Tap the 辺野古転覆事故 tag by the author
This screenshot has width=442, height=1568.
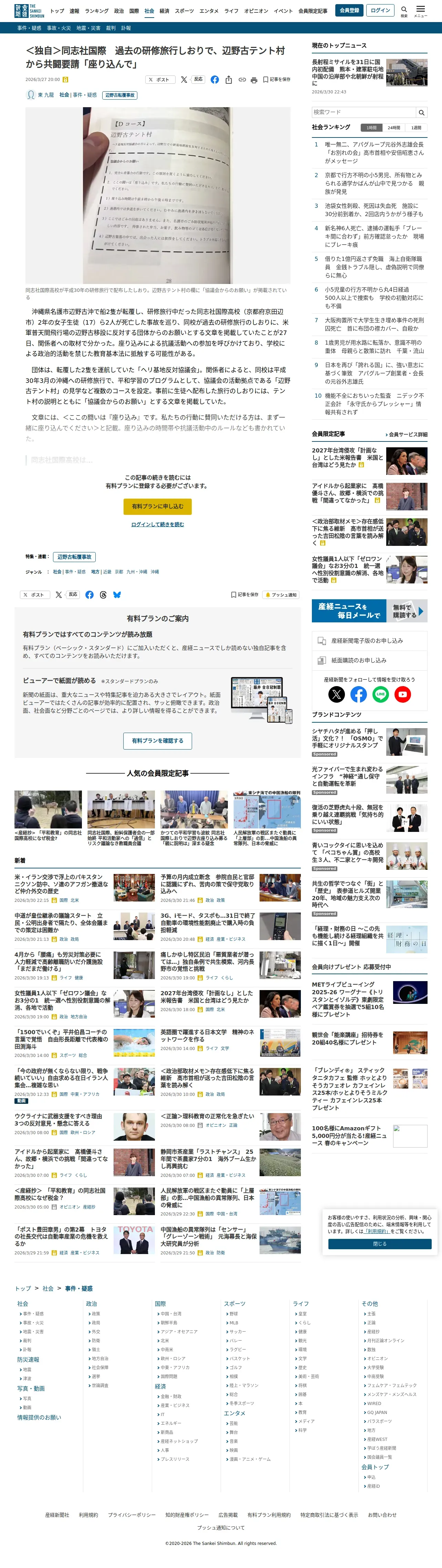pos(120,95)
